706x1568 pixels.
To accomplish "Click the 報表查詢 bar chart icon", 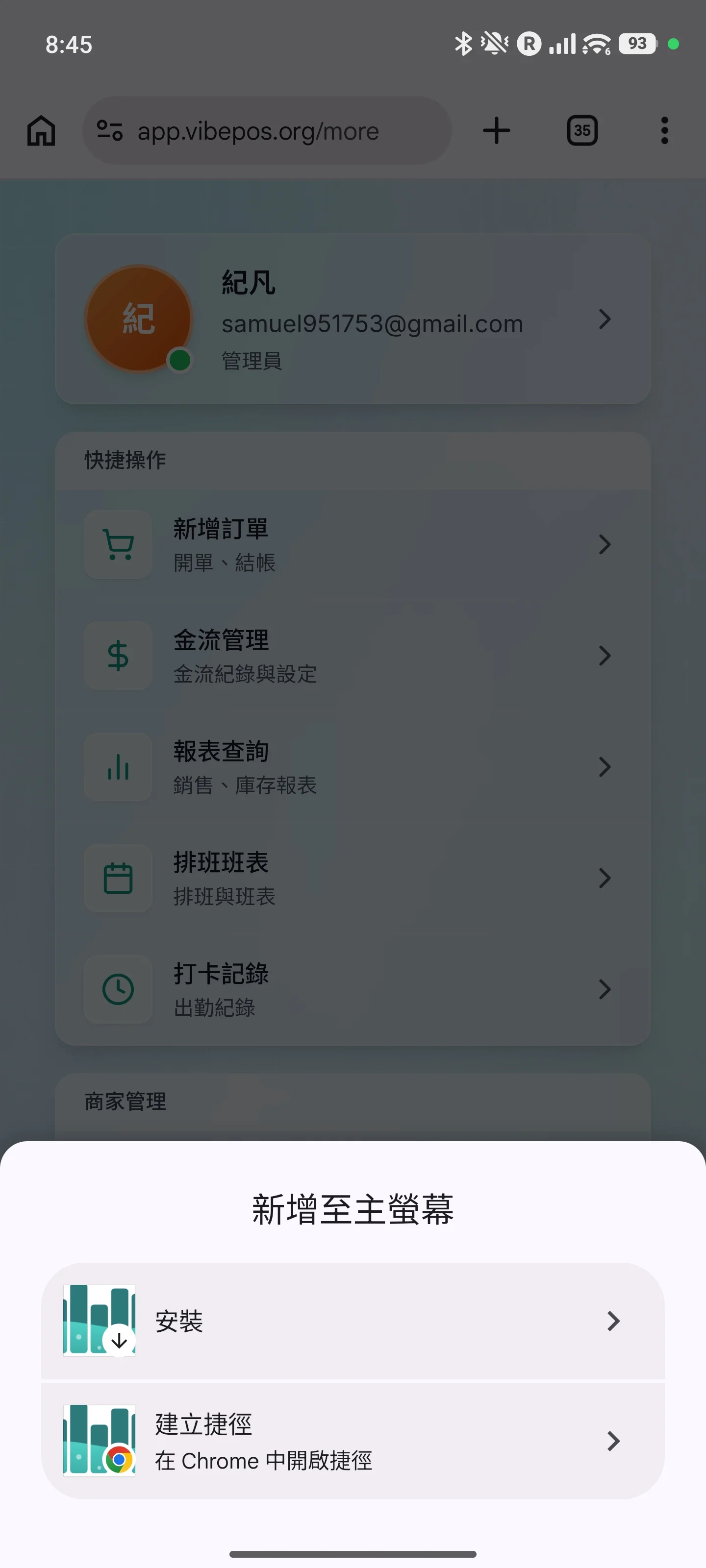I will 118,767.
